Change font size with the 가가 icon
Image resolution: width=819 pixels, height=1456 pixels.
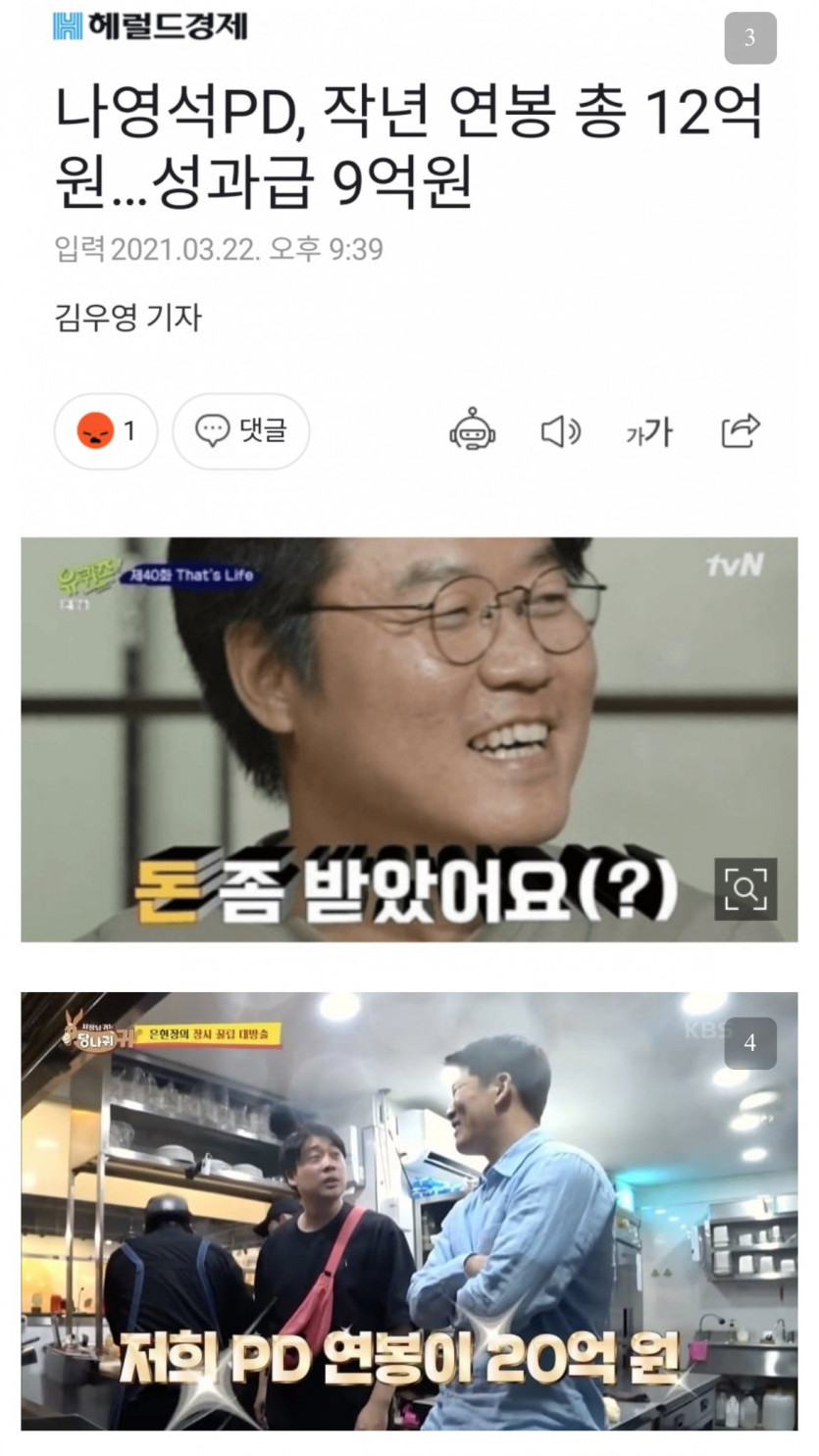click(649, 431)
